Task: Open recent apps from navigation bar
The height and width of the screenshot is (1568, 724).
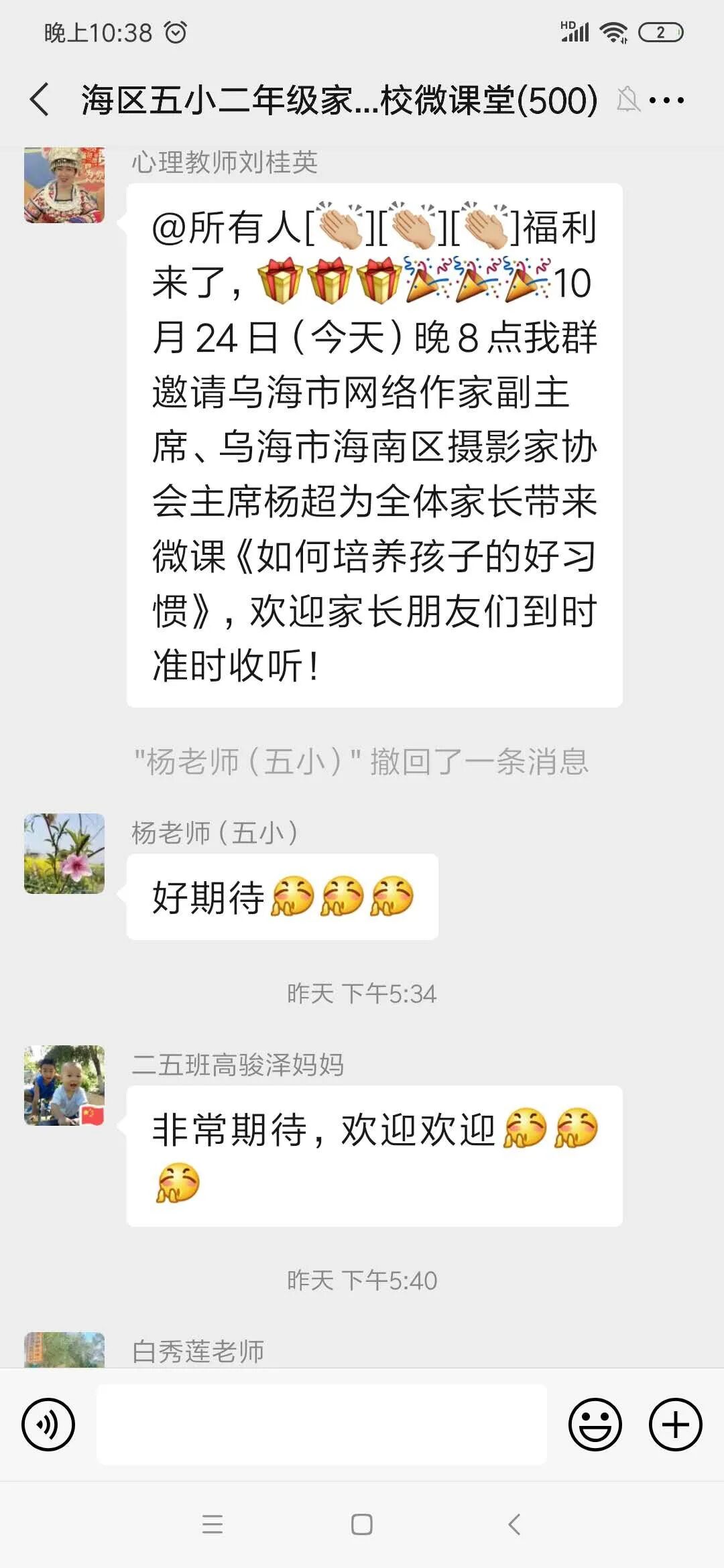Action: coord(213,1524)
